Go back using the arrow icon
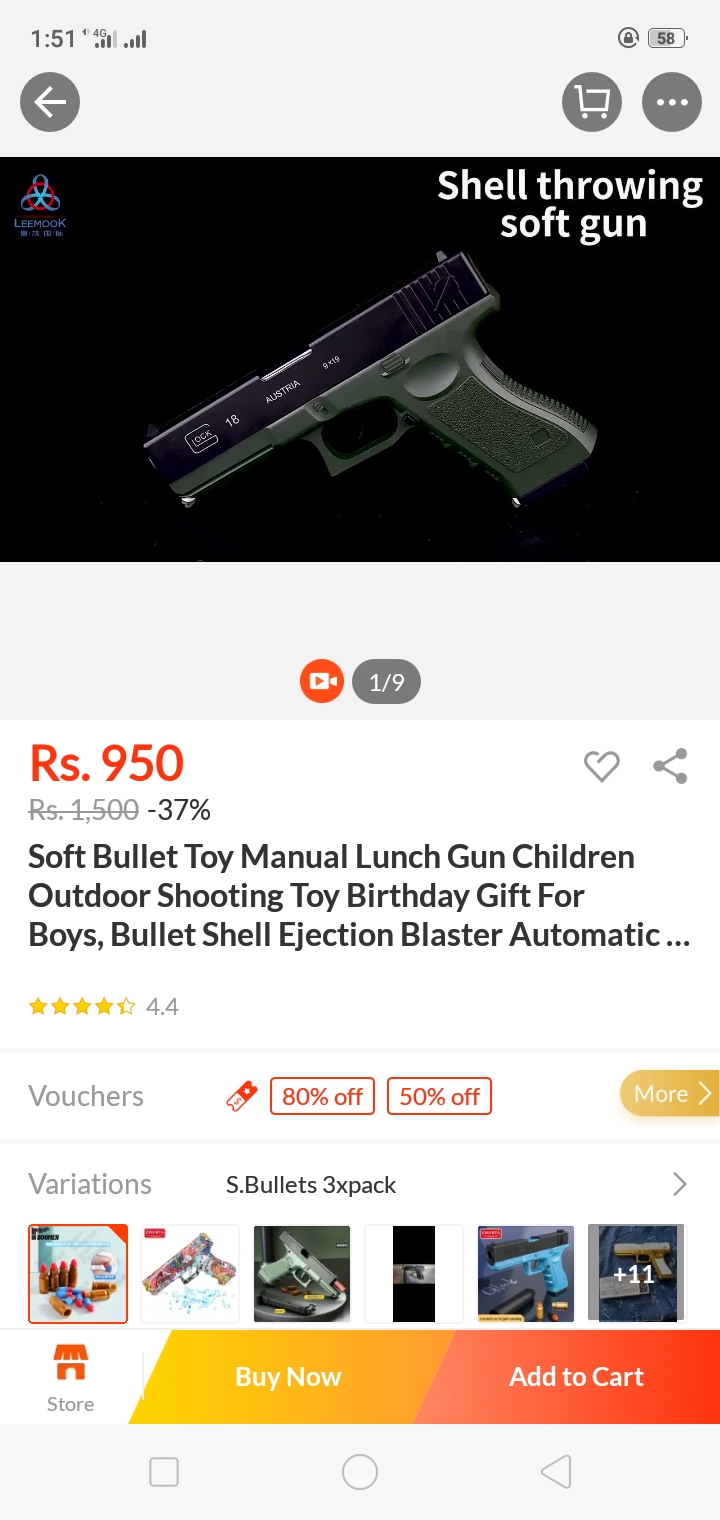 tap(50, 101)
